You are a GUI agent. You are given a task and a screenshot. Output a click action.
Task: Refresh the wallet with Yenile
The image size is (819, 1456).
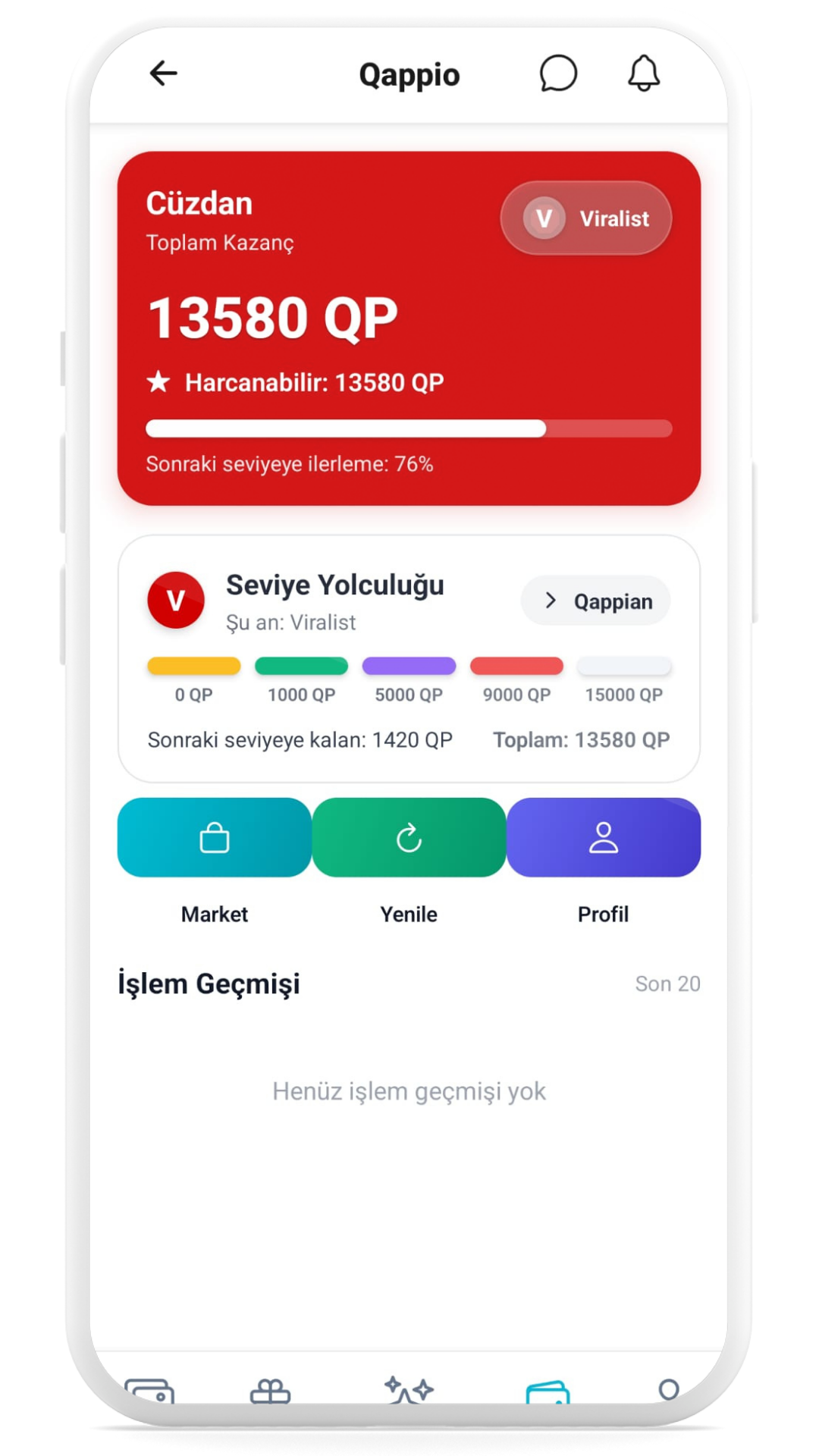point(409,838)
